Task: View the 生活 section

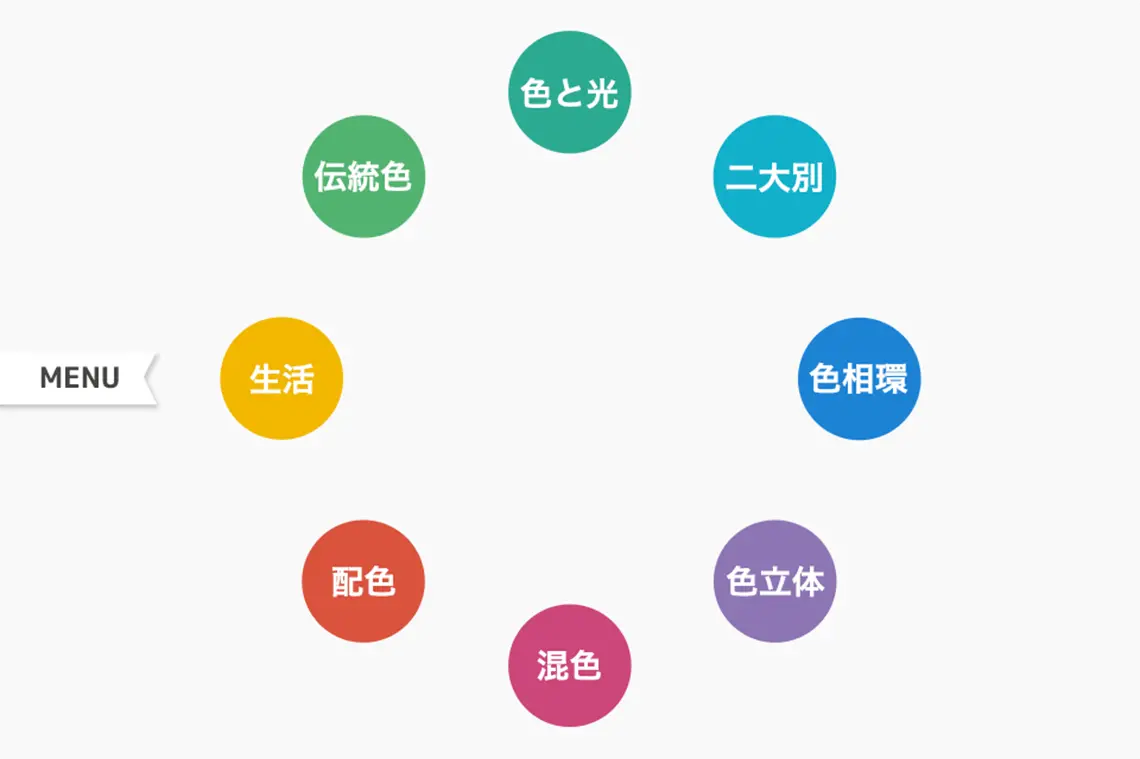Action: [281, 379]
